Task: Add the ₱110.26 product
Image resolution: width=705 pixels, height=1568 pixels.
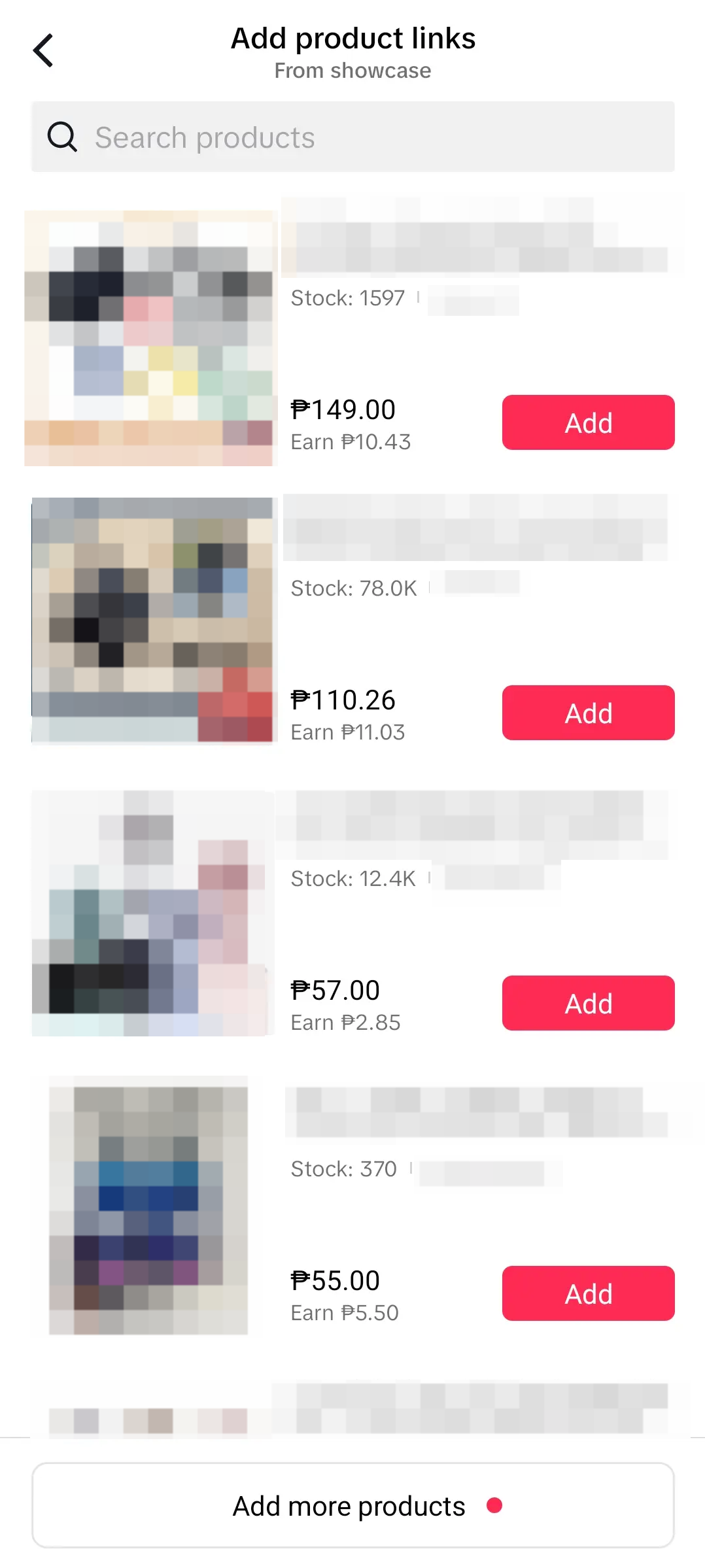Action: [587, 713]
